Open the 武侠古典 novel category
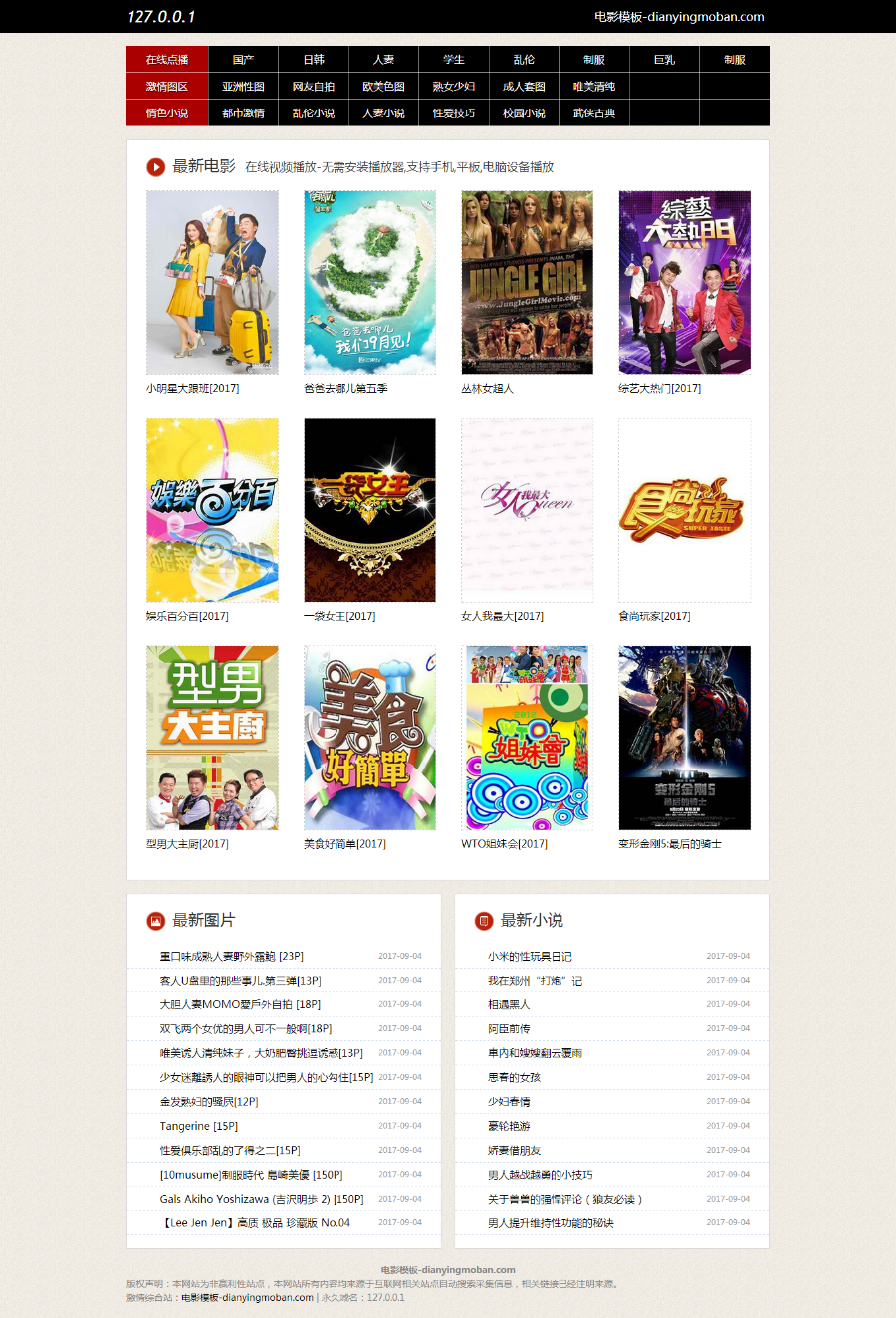This screenshot has width=896, height=1318. [x=594, y=113]
